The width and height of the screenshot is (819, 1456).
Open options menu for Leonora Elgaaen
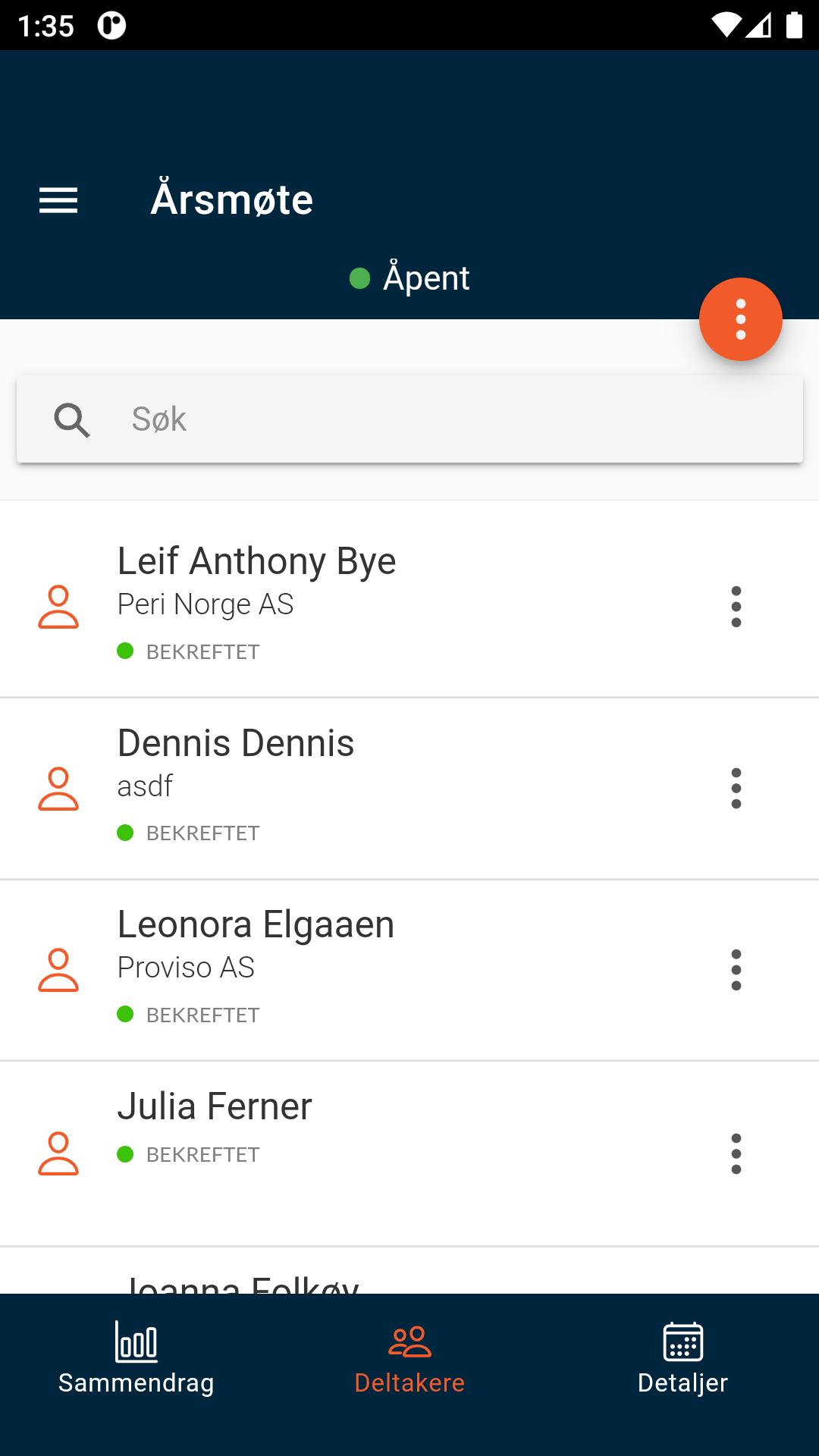736,970
